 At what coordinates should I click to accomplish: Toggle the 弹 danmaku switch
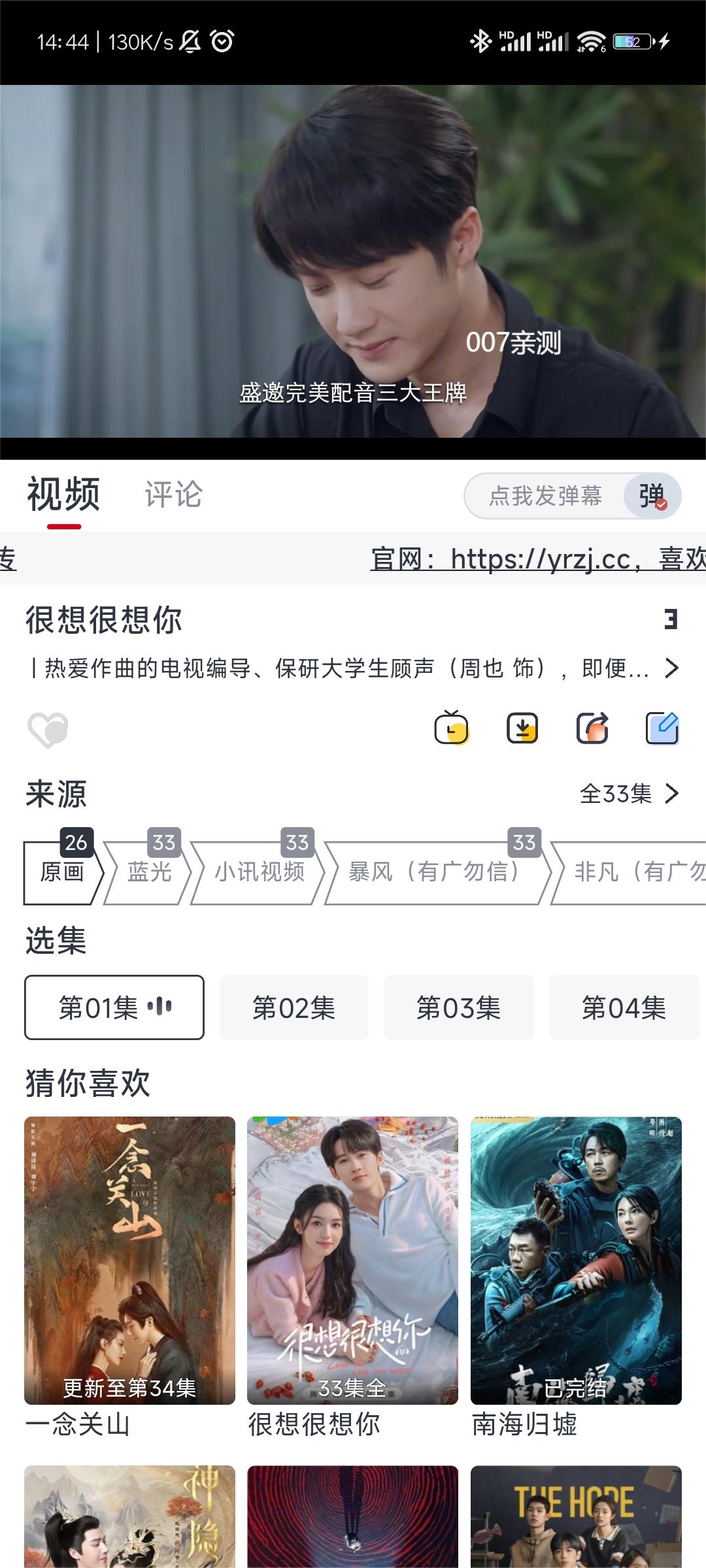[x=652, y=496]
